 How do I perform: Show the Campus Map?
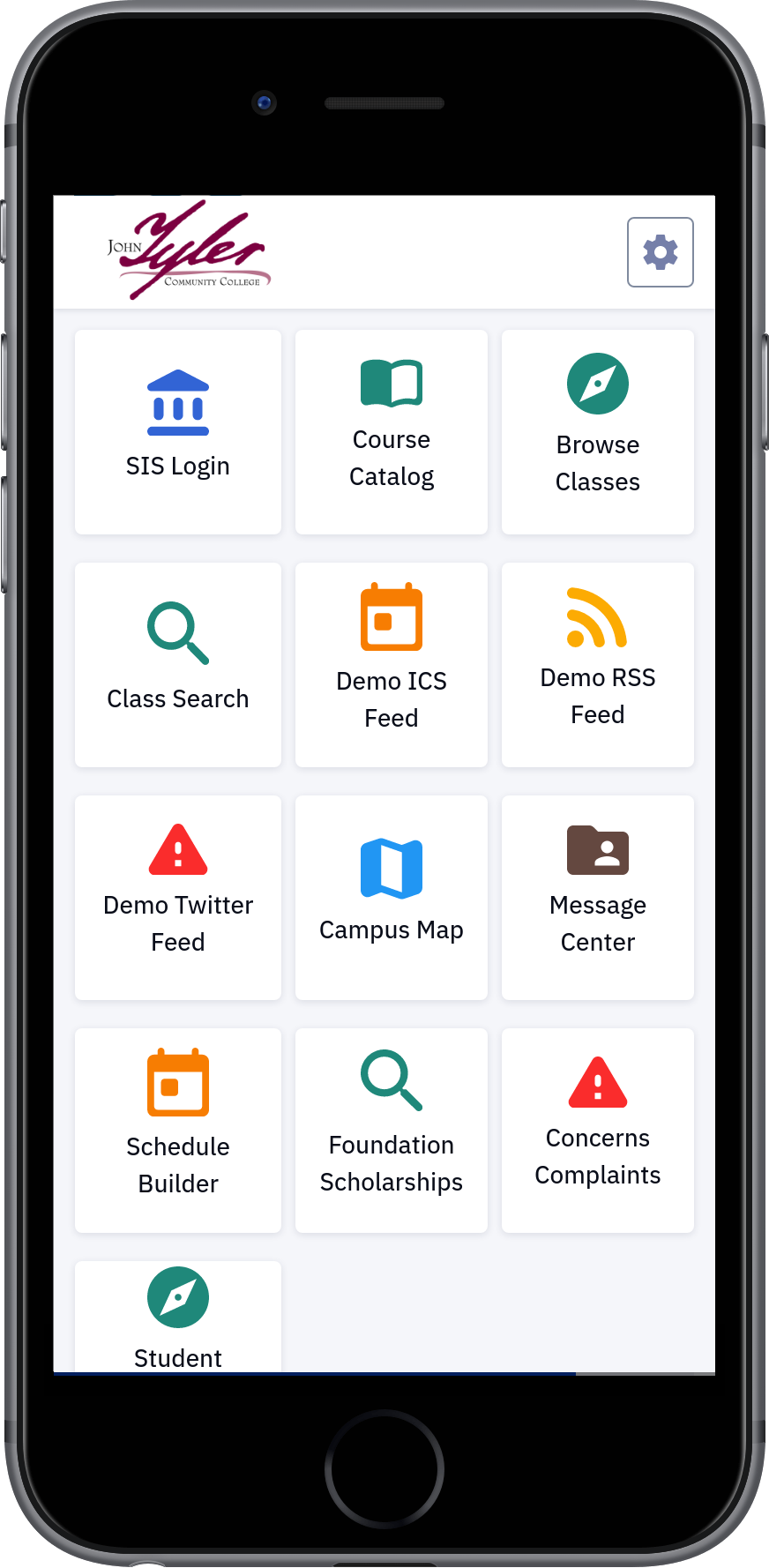click(392, 898)
